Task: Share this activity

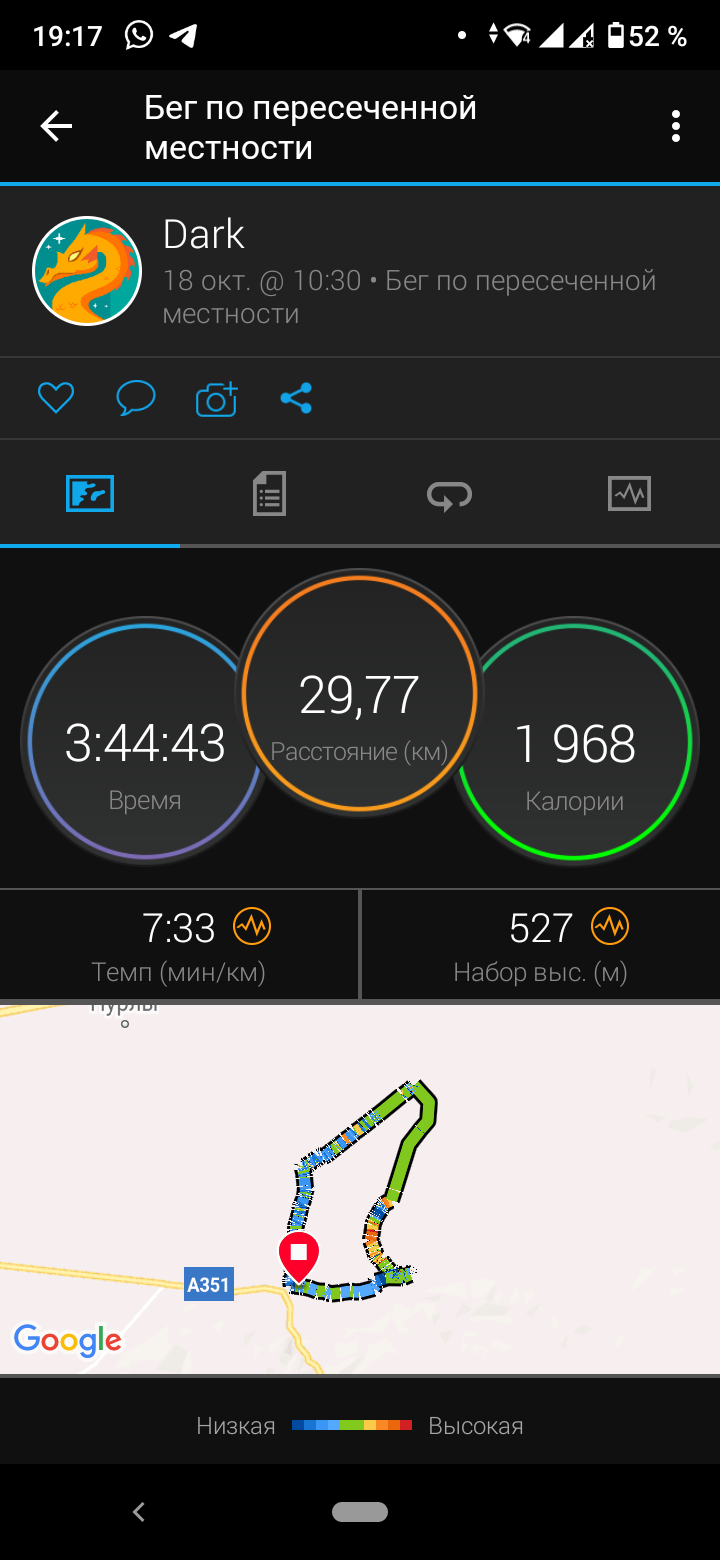Action: click(x=296, y=398)
